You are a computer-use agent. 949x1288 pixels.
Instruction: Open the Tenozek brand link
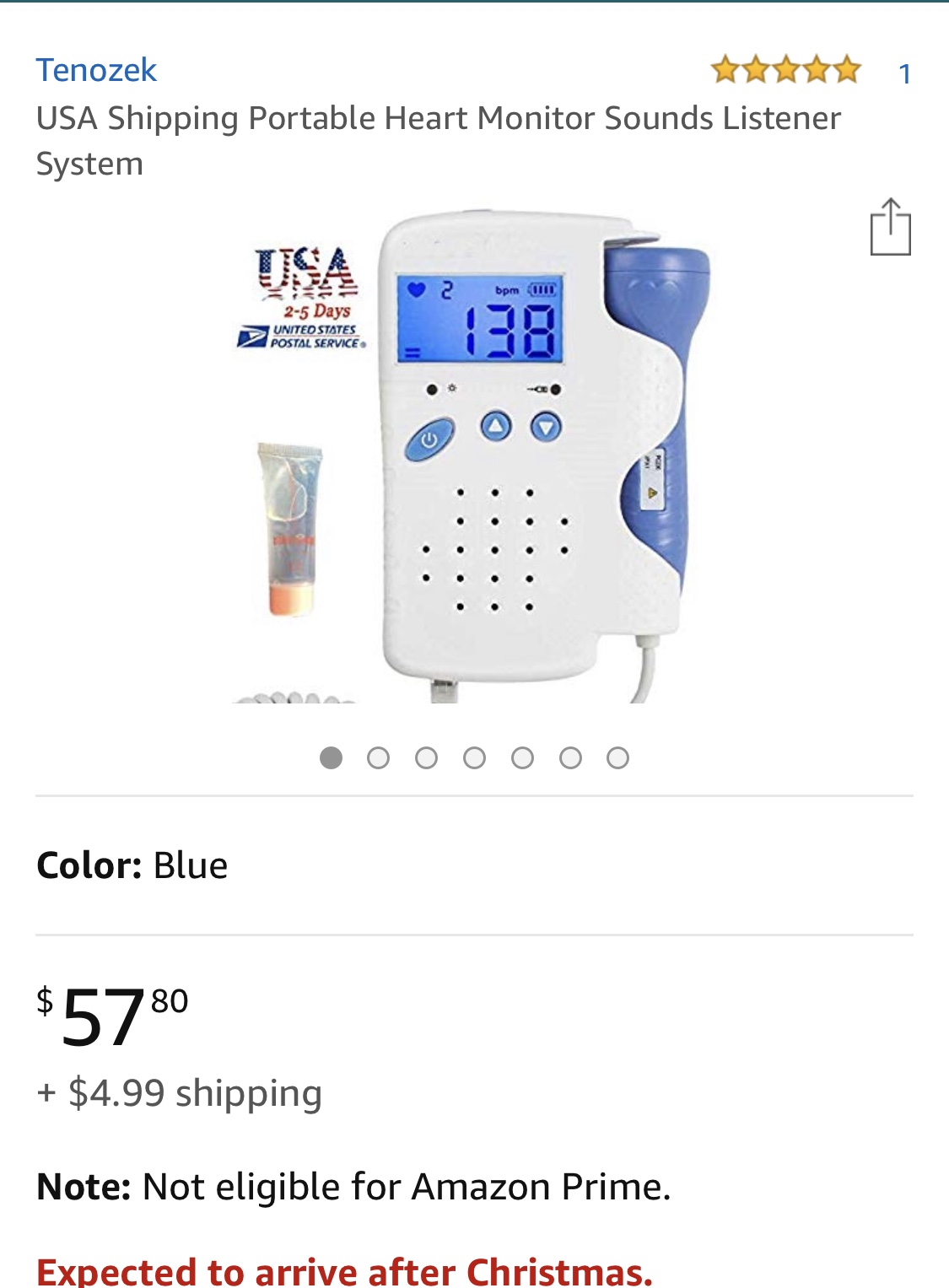(x=96, y=70)
